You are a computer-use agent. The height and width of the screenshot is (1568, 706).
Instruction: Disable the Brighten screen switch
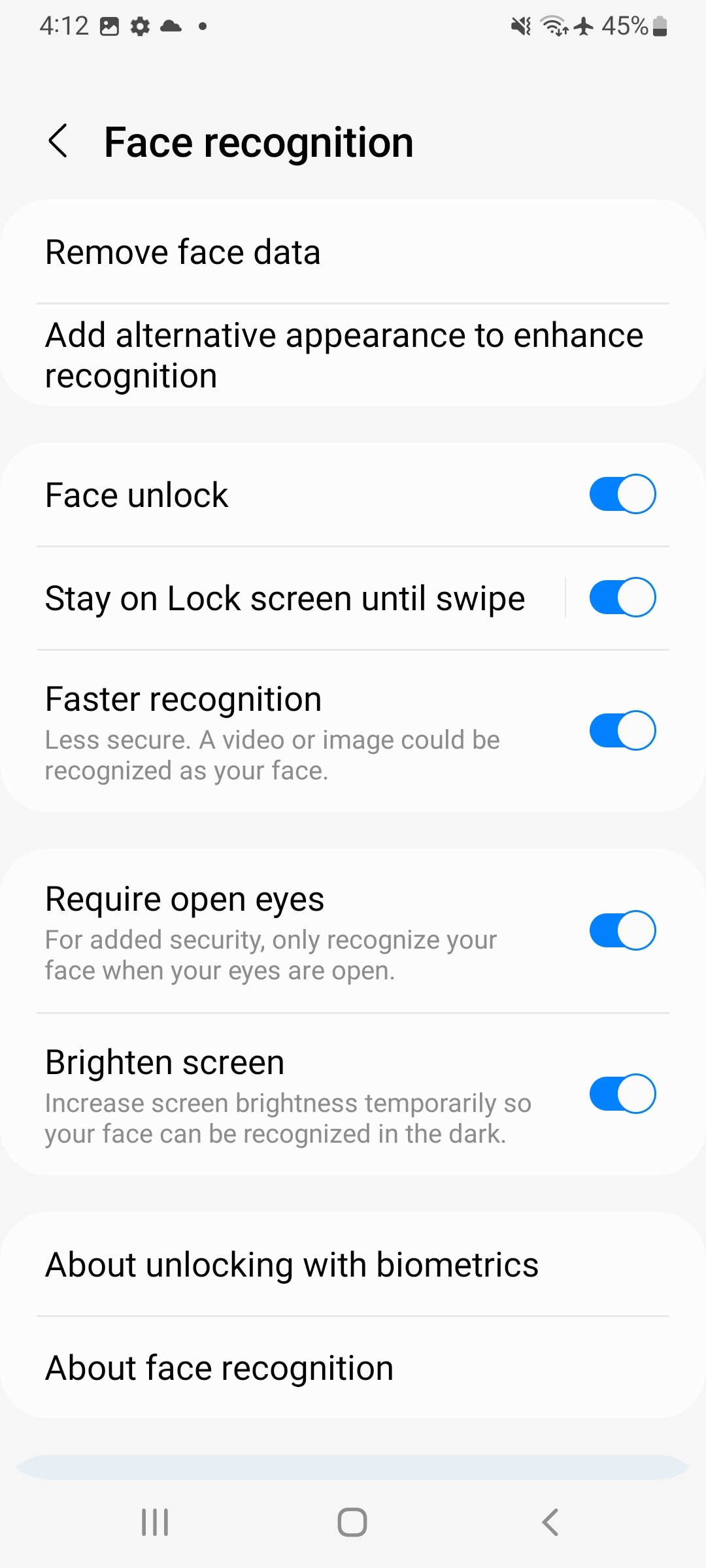[x=622, y=1094]
